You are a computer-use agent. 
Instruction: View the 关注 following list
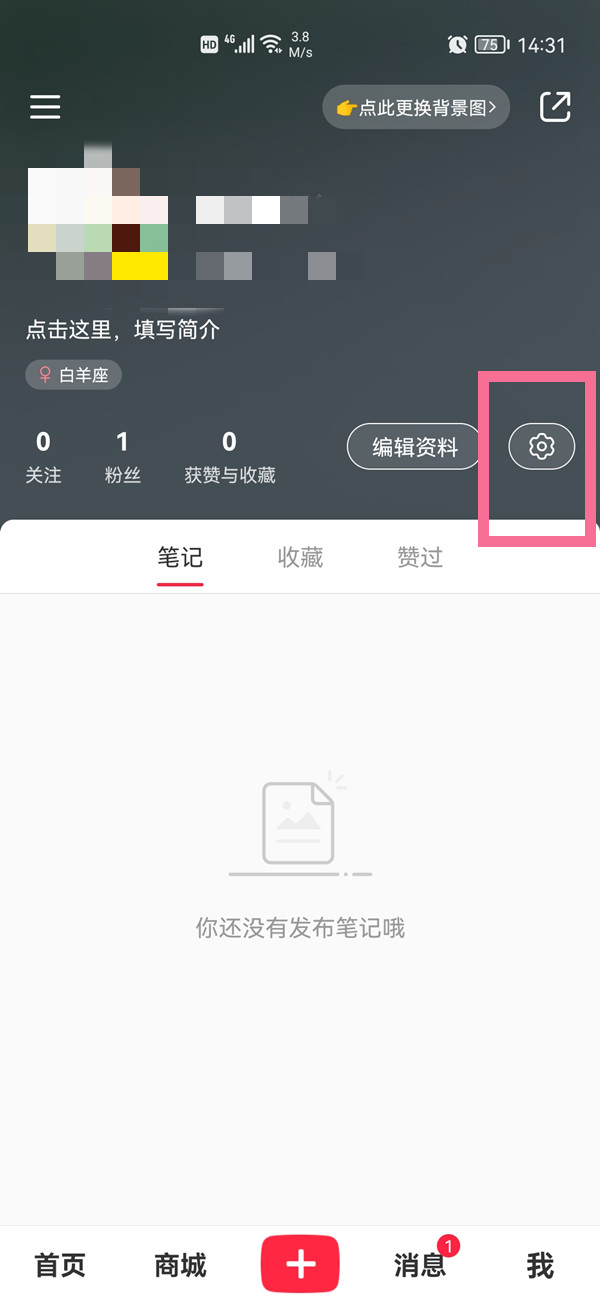[43, 457]
